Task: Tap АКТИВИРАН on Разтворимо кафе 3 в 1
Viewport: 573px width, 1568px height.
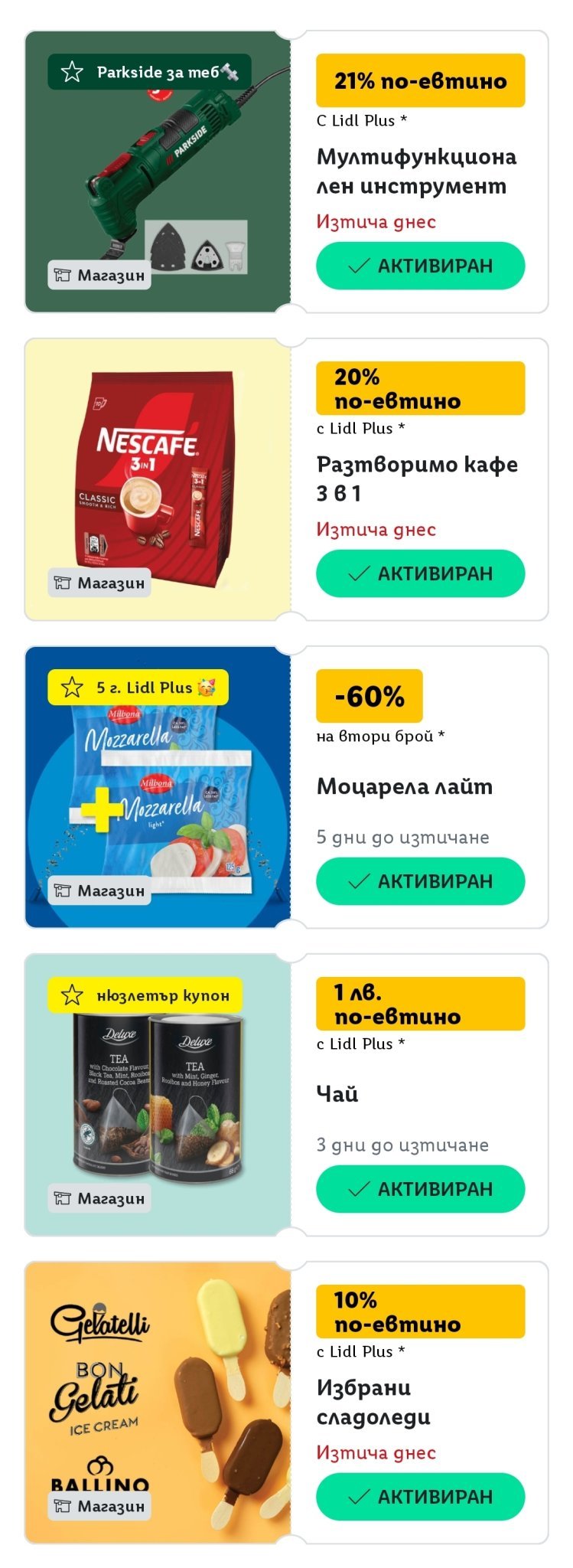Action: coord(420,573)
